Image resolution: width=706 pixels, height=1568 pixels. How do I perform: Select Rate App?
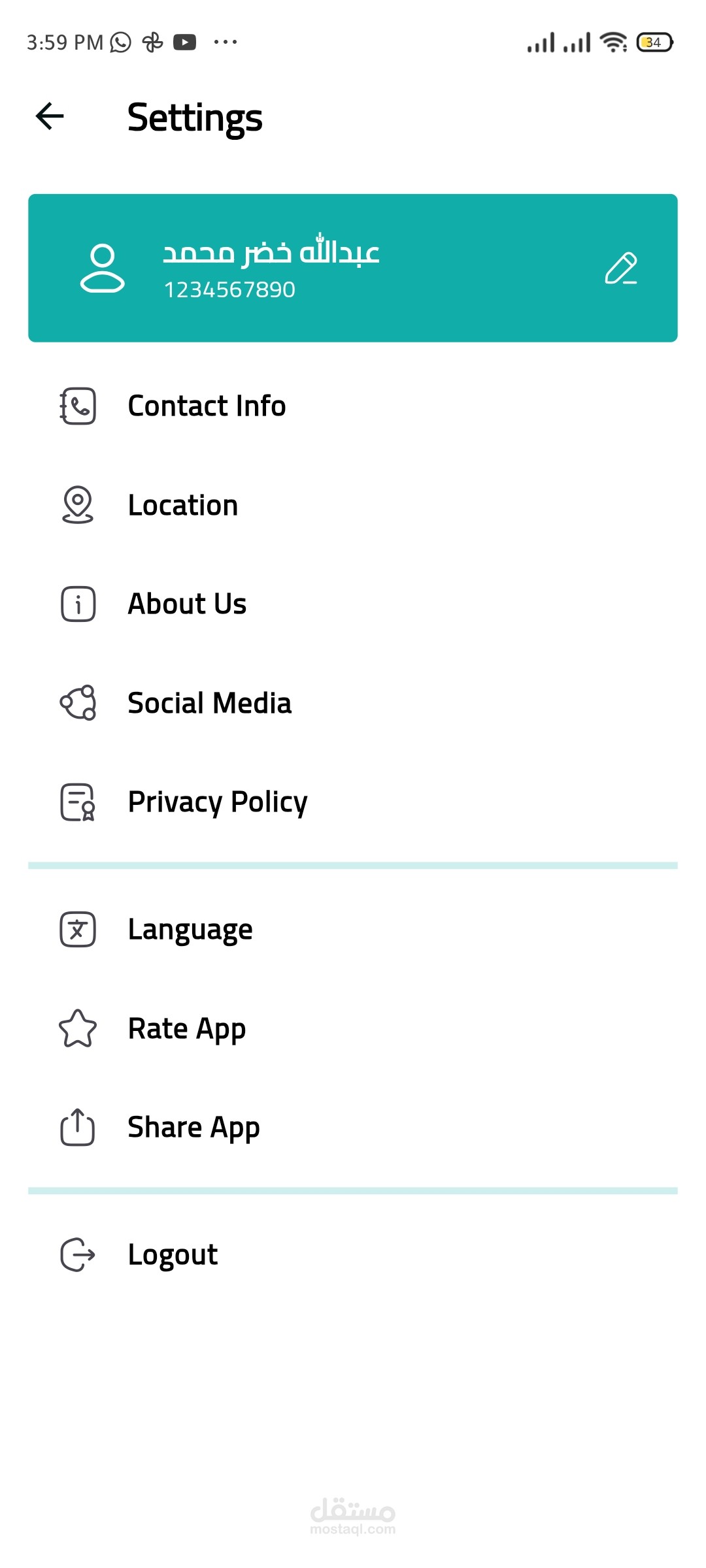point(187,1029)
